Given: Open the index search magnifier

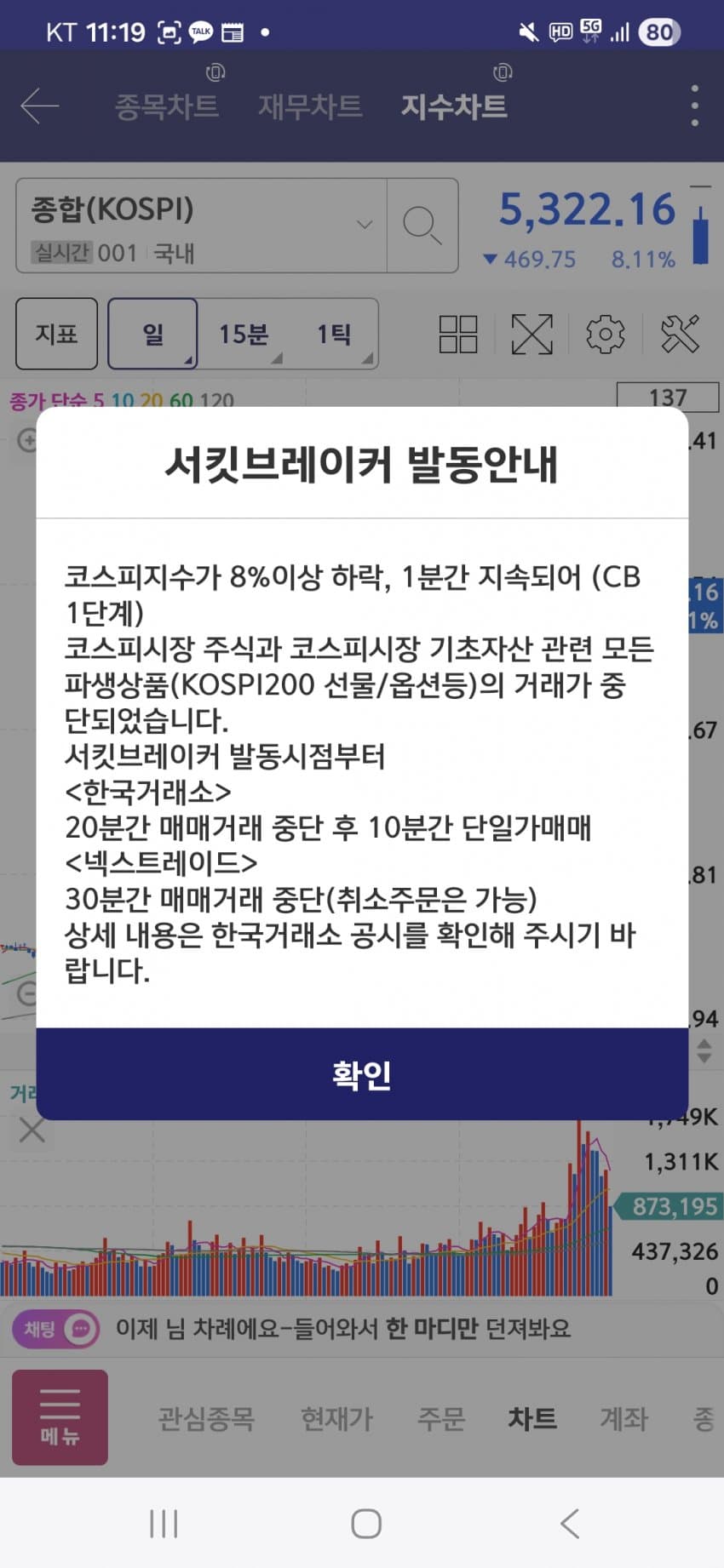Looking at the screenshot, I should [x=422, y=226].
